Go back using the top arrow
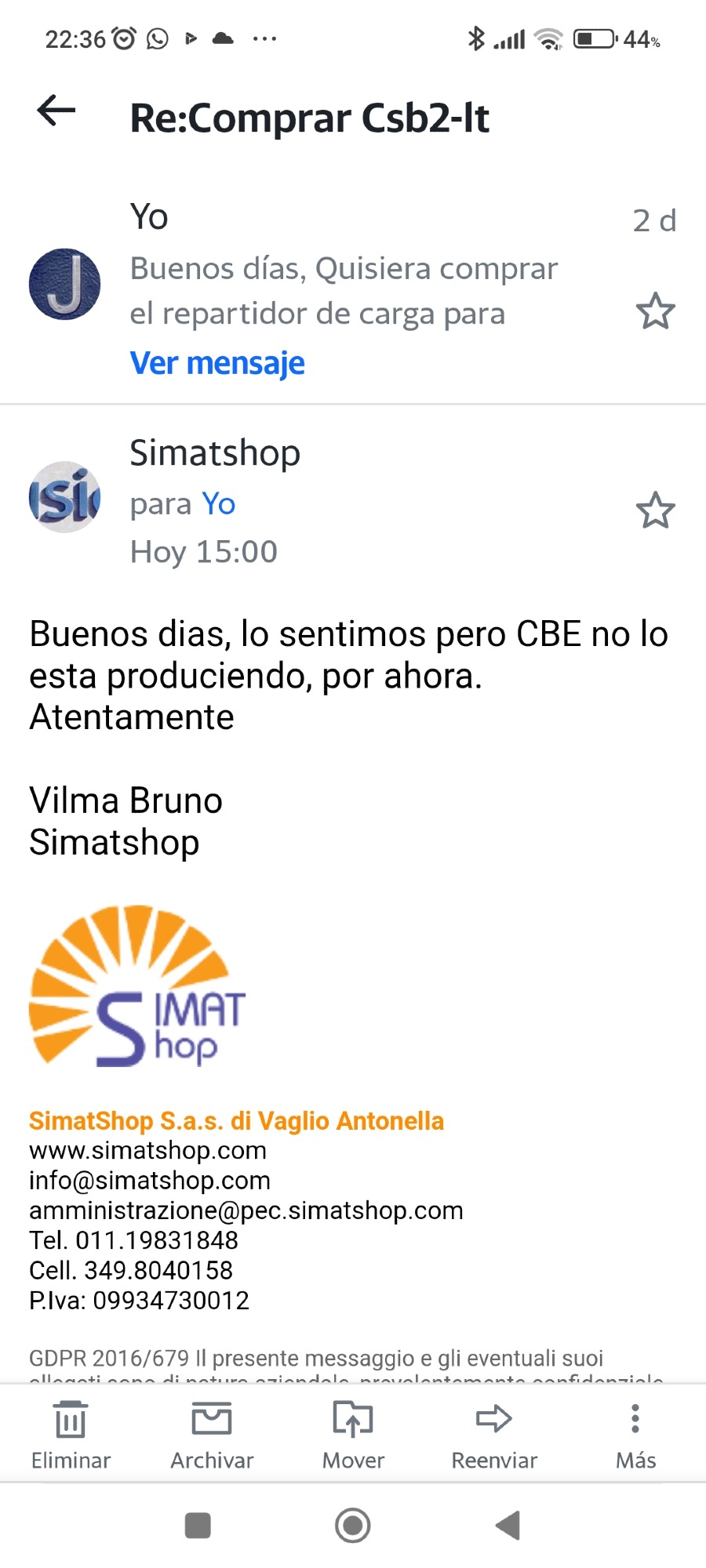Image resolution: width=706 pixels, height=1568 pixels. click(56, 111)
